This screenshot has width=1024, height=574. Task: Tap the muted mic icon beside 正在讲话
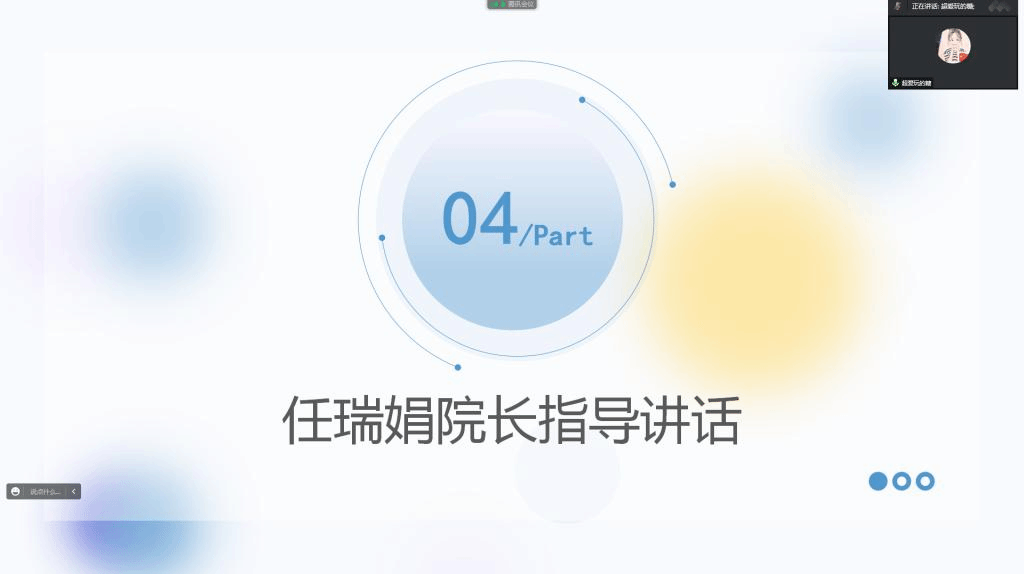tap(897, 6)
